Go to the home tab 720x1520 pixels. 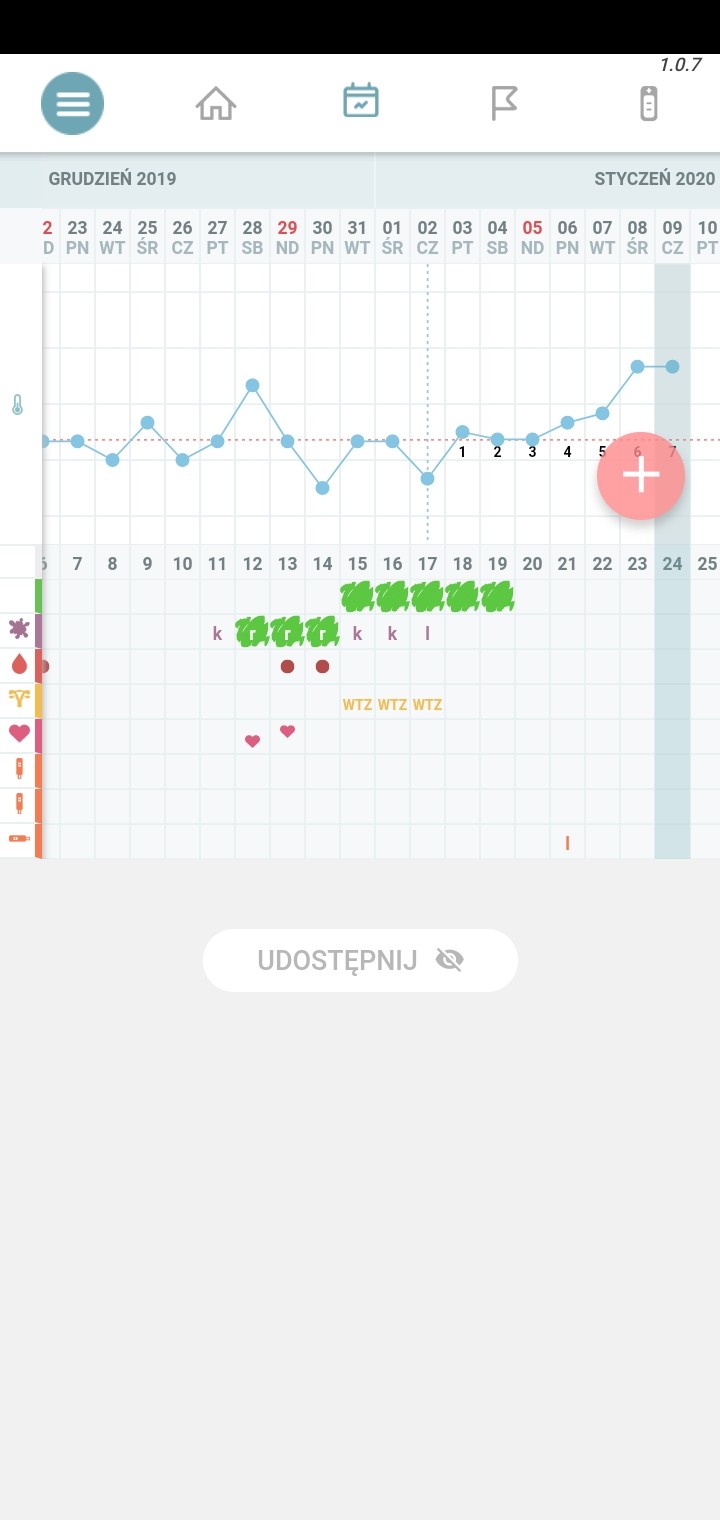[216, 103]
